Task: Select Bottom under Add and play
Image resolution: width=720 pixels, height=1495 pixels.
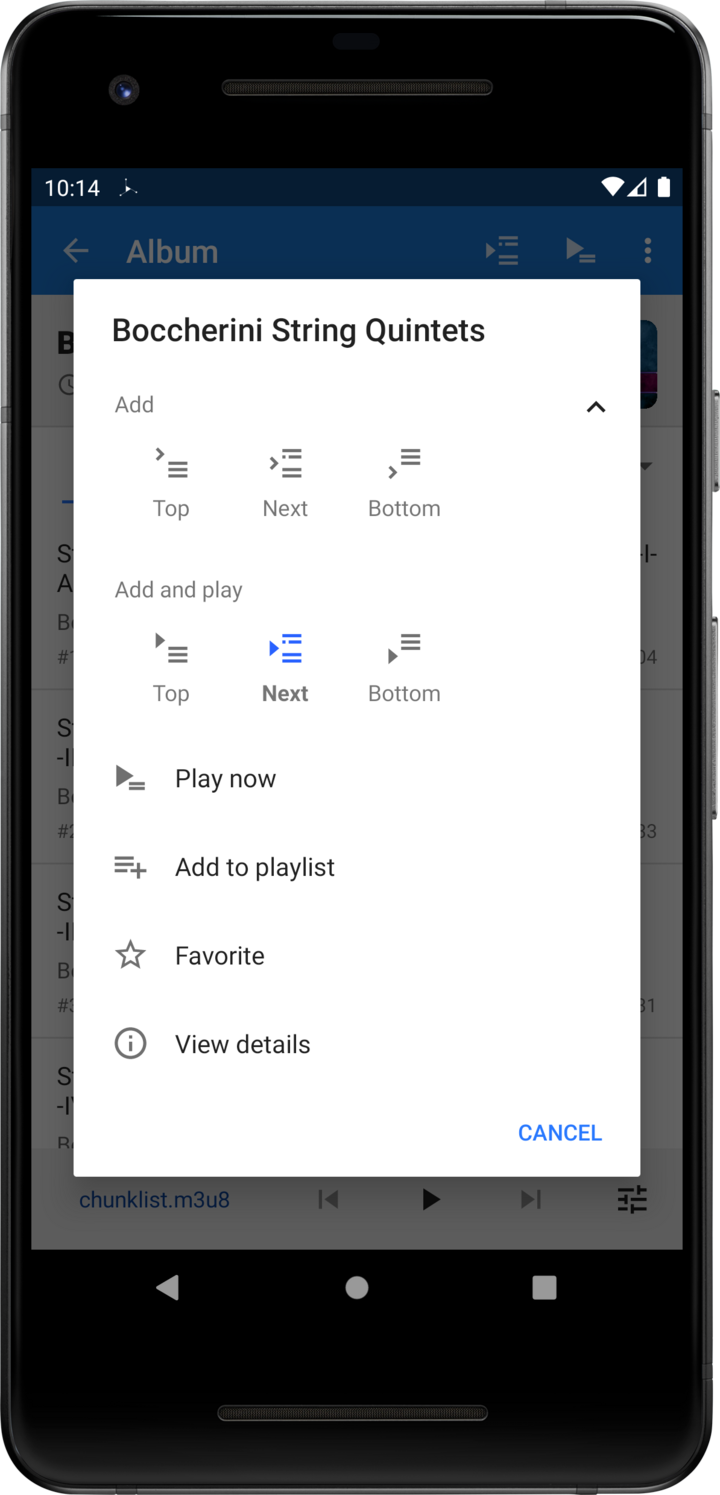Action: click(x=404, y=667)
